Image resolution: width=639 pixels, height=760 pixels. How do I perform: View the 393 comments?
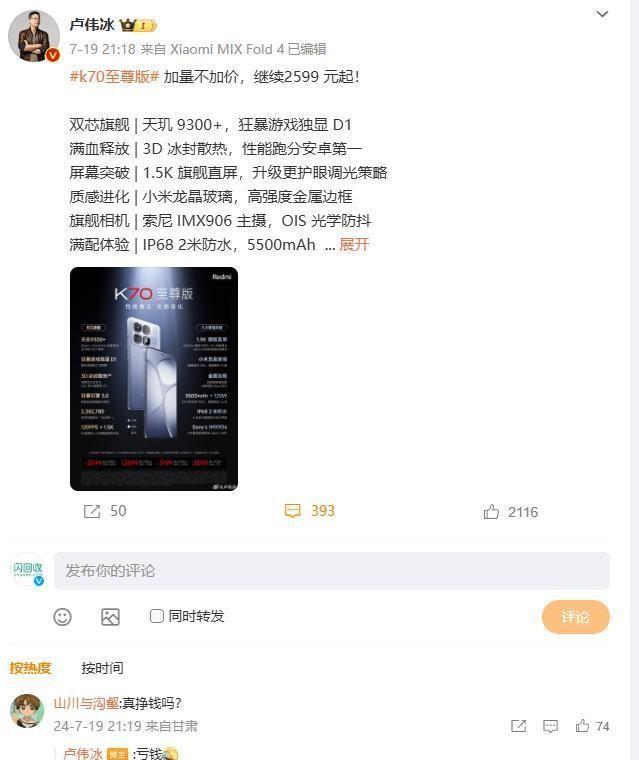[x=309, y=511]
